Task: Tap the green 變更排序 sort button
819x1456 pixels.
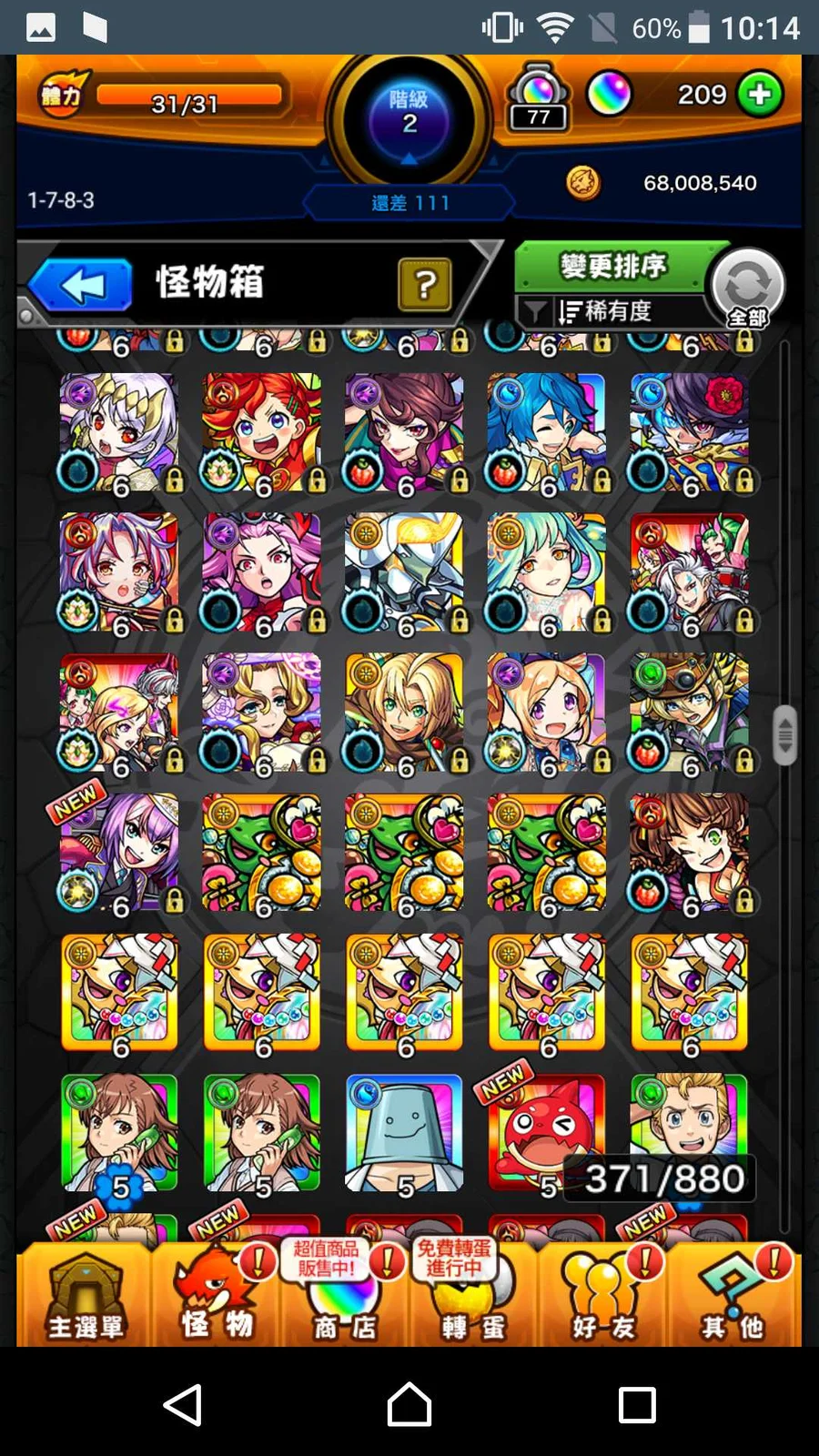Action: tap(612, 267)
